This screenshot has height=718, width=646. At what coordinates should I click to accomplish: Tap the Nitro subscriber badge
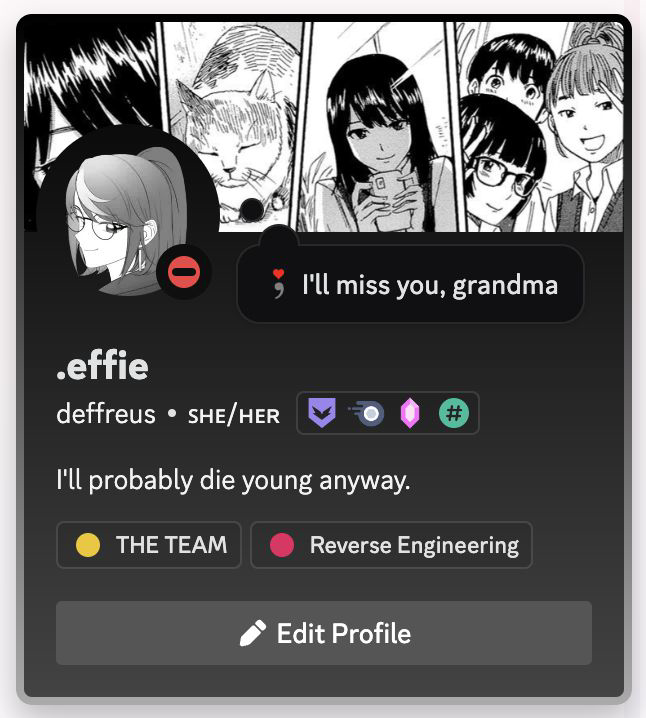tap(366, 413)
